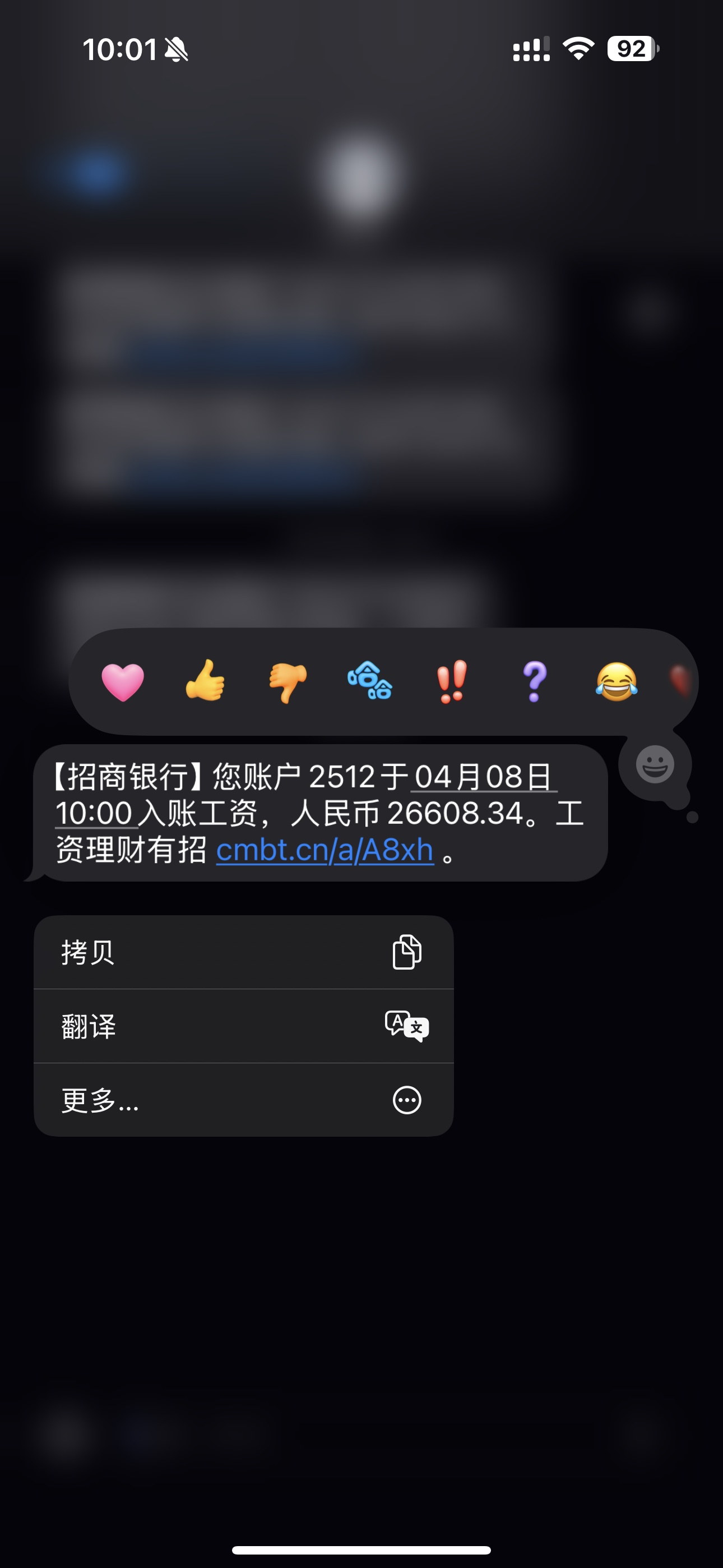Open the emoji picker smiley button

point(655,764)
